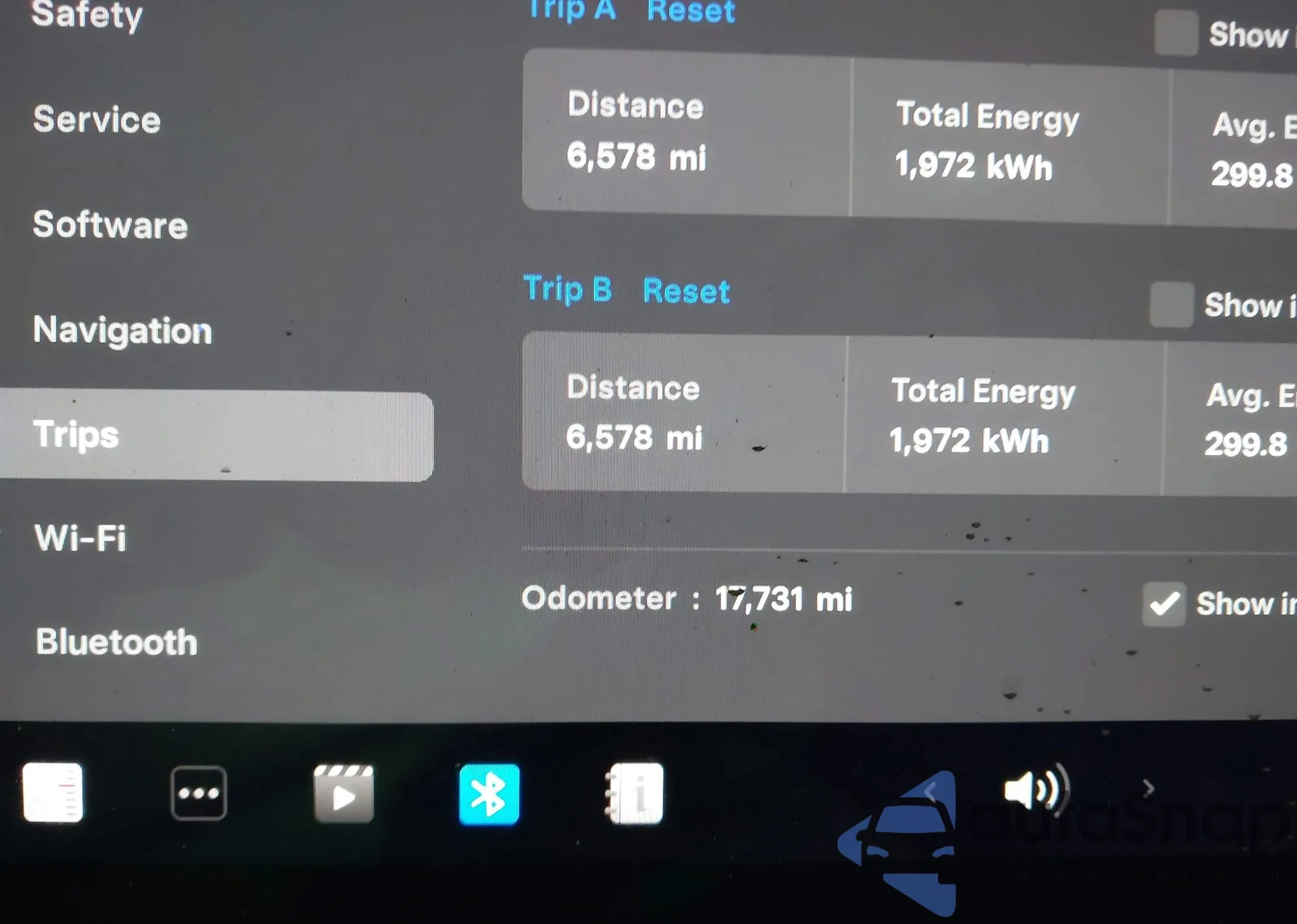The image size is (1297, 924).
Task: Open Wi-Fi settings
Action: coord(80,538)
